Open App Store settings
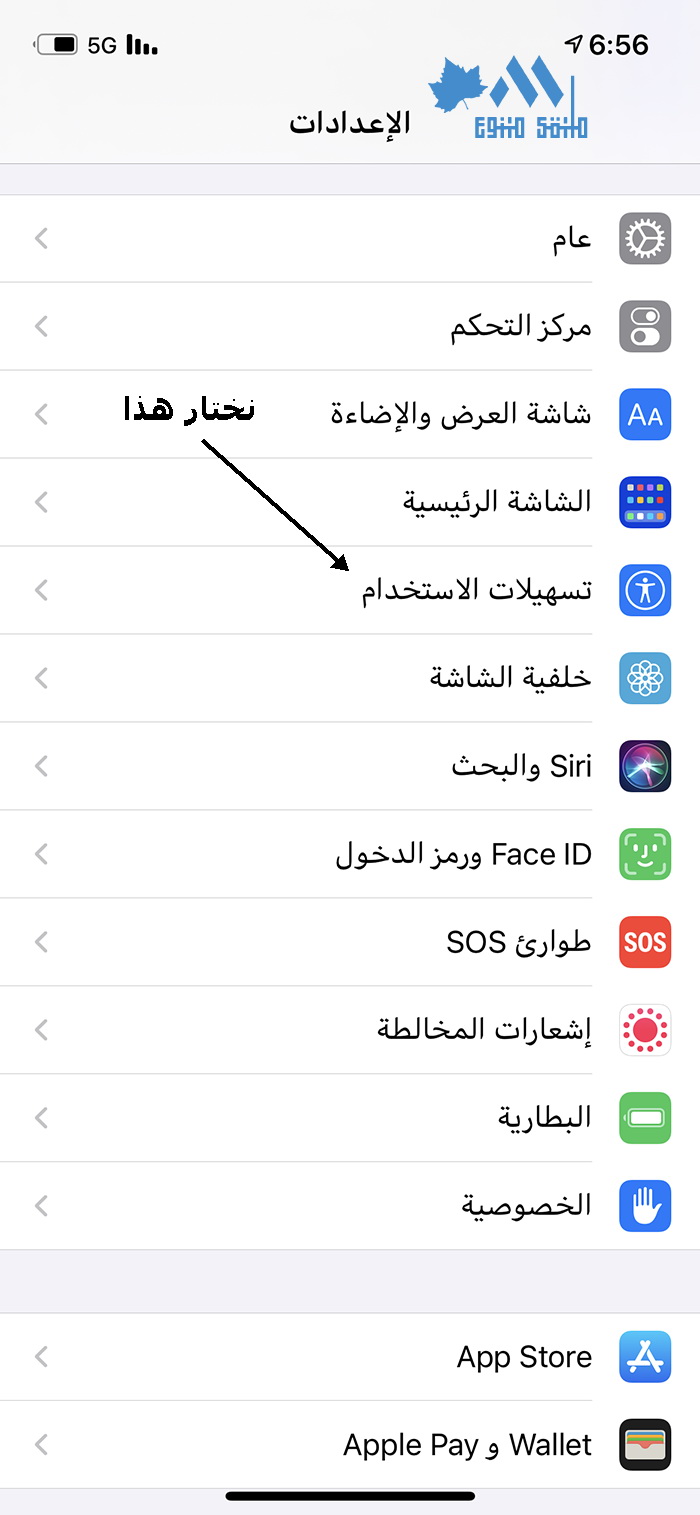 (x=350, y=1357)
